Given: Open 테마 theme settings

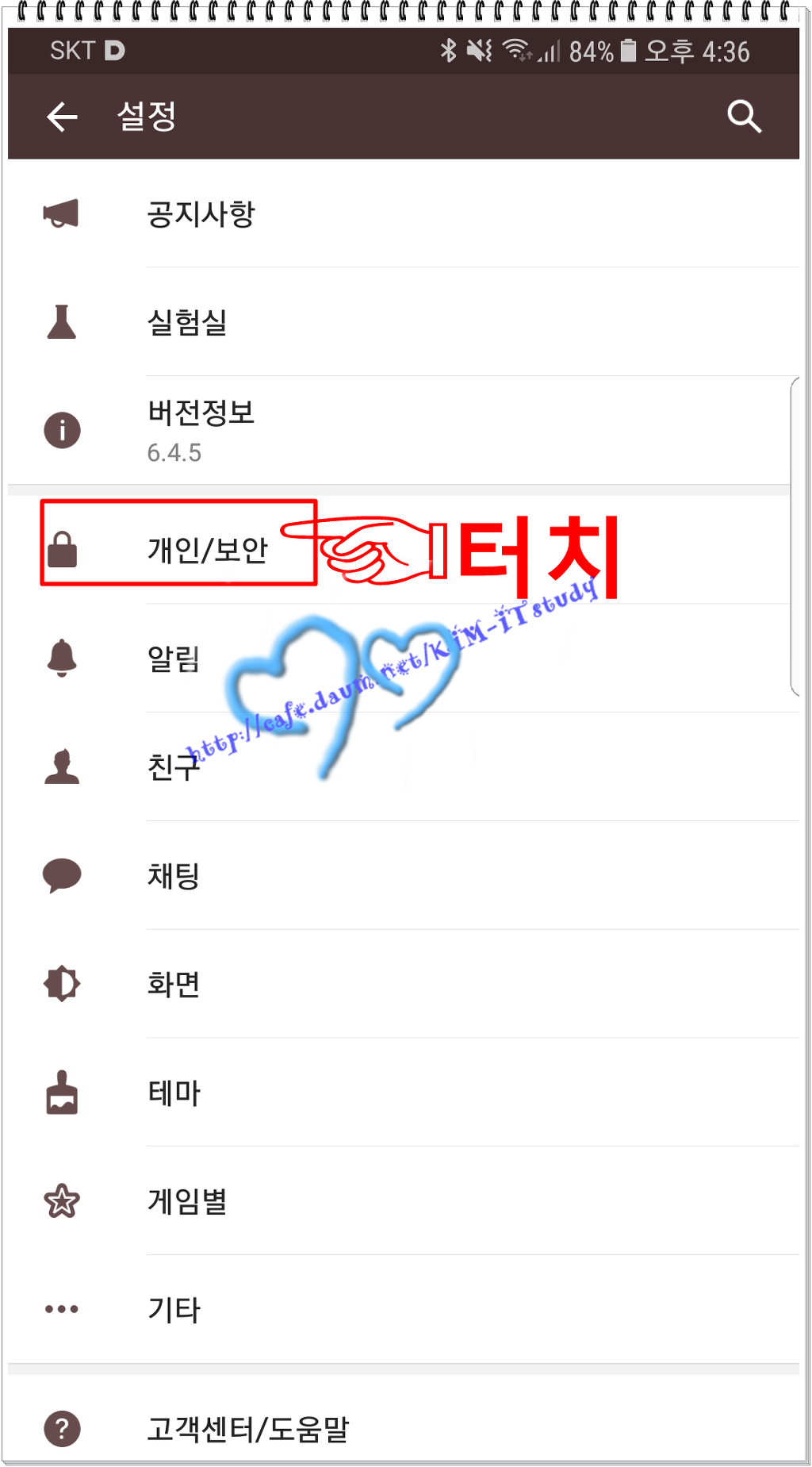Looking at the screenshot, I should click(x=174, y=1093).
